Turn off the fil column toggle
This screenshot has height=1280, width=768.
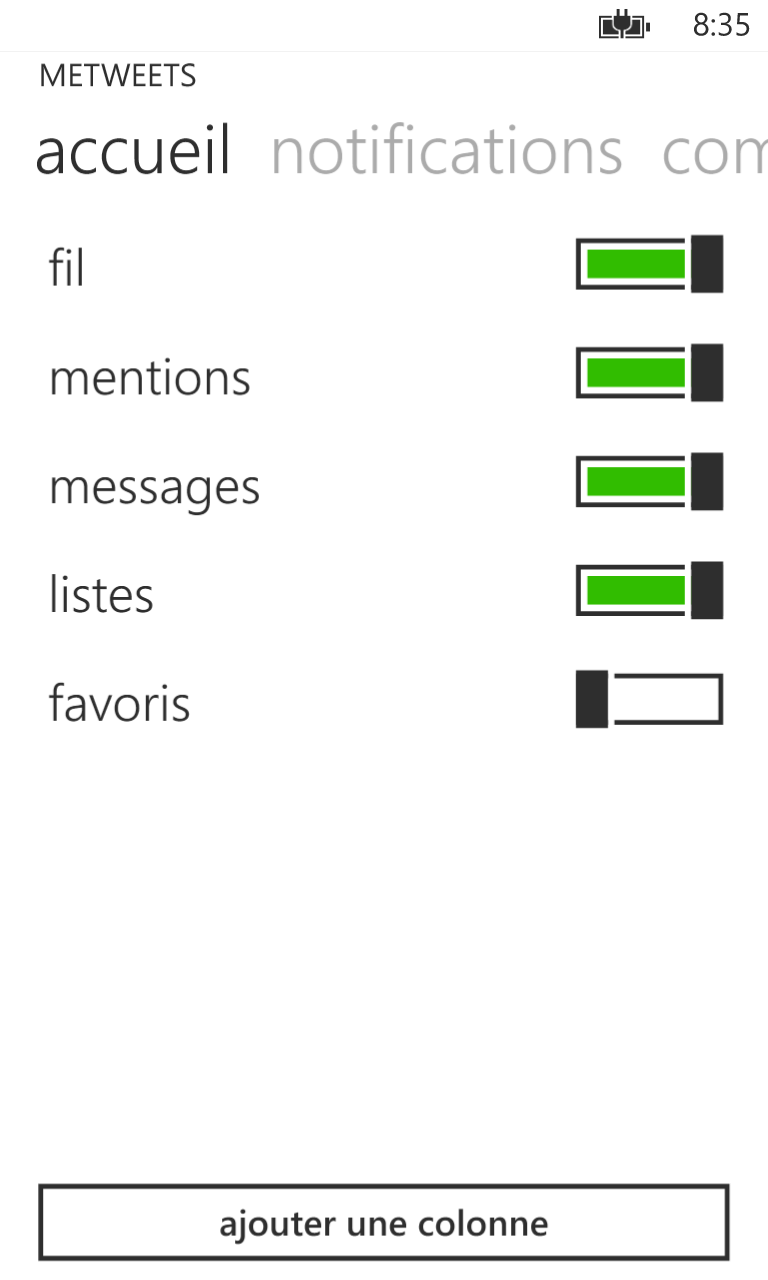[x=649, y=264]
